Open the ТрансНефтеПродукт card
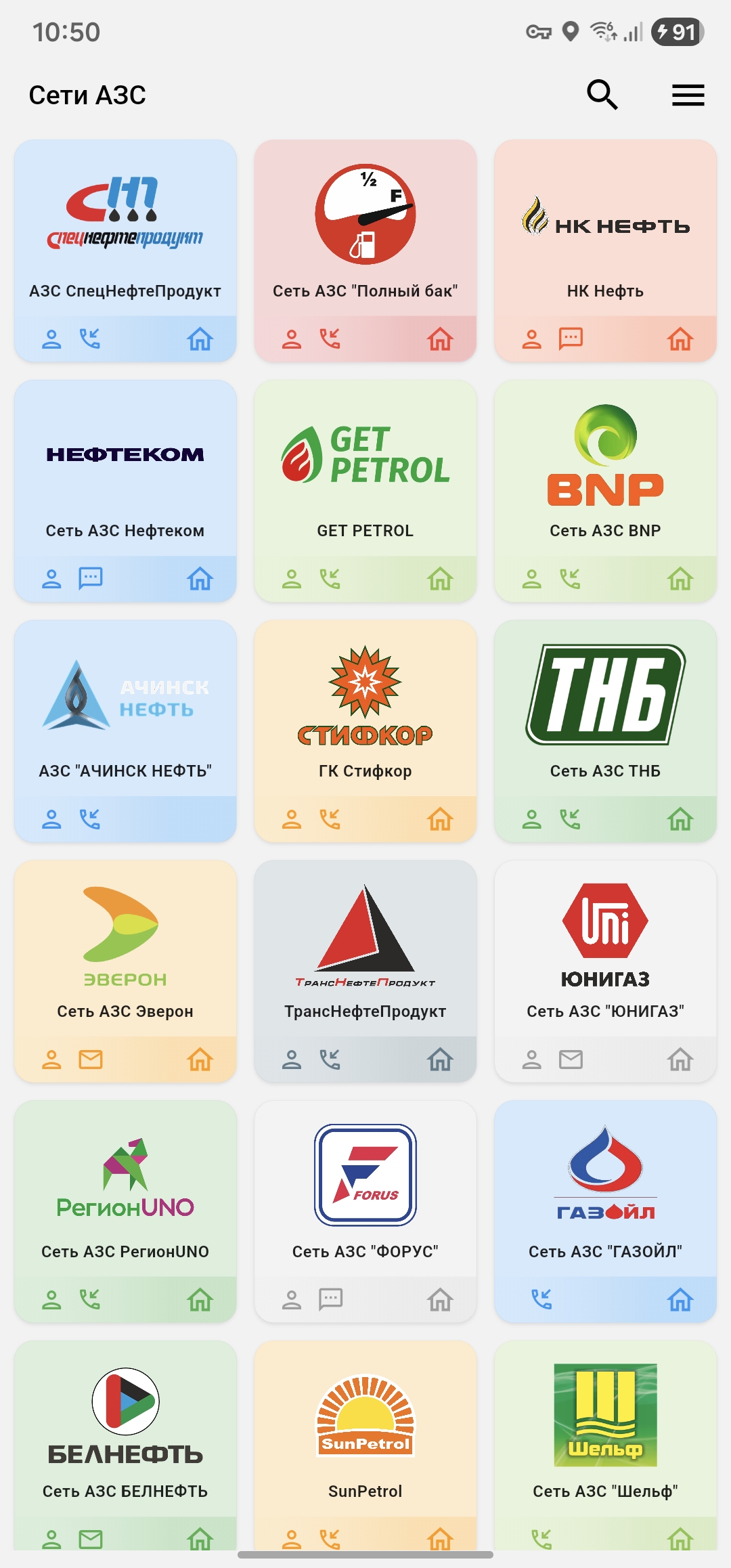Screen dimensions: 731x1568 pos(365,951)
